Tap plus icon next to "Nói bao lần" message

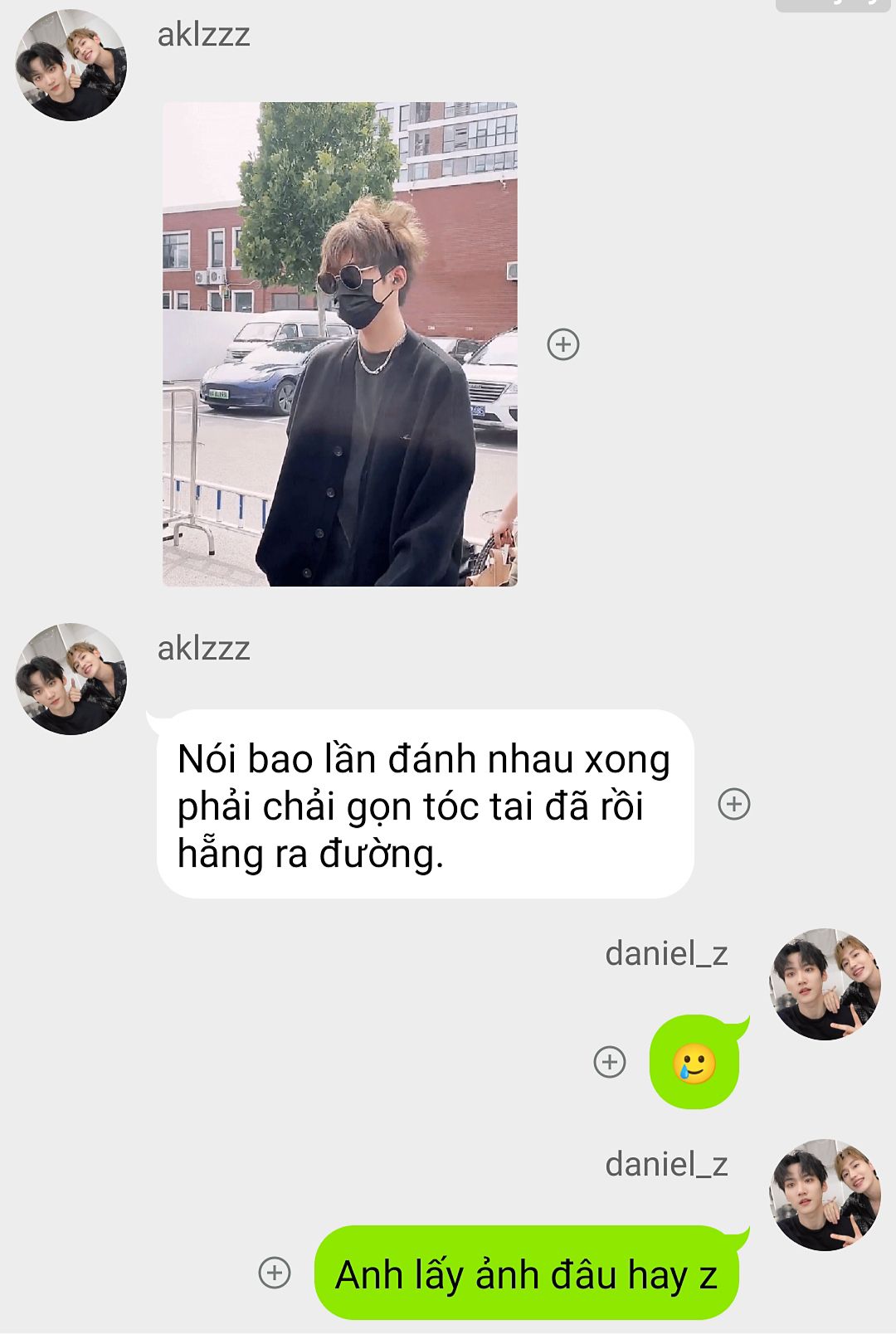(x=733, y=804)
